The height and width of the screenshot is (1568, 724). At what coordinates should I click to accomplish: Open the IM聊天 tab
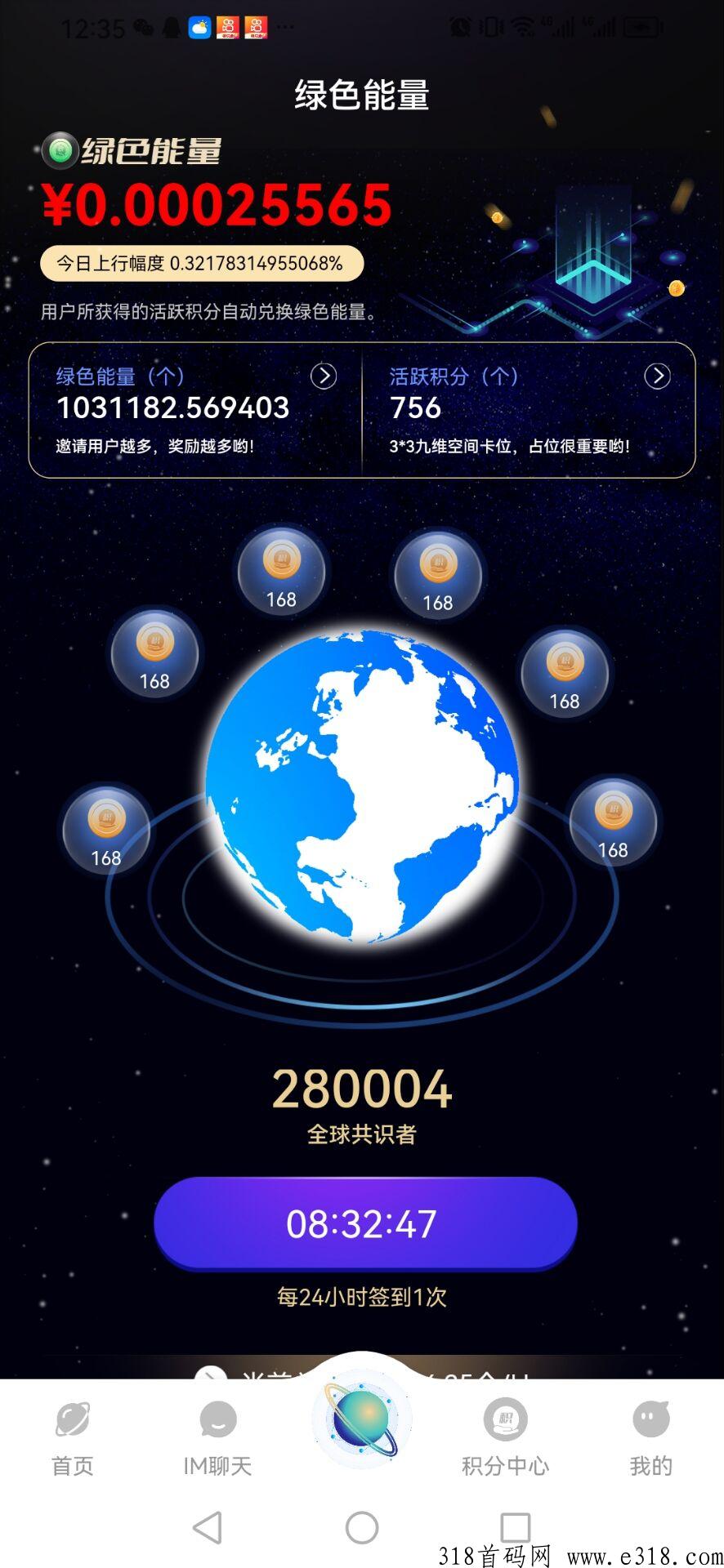[217, 1439]
